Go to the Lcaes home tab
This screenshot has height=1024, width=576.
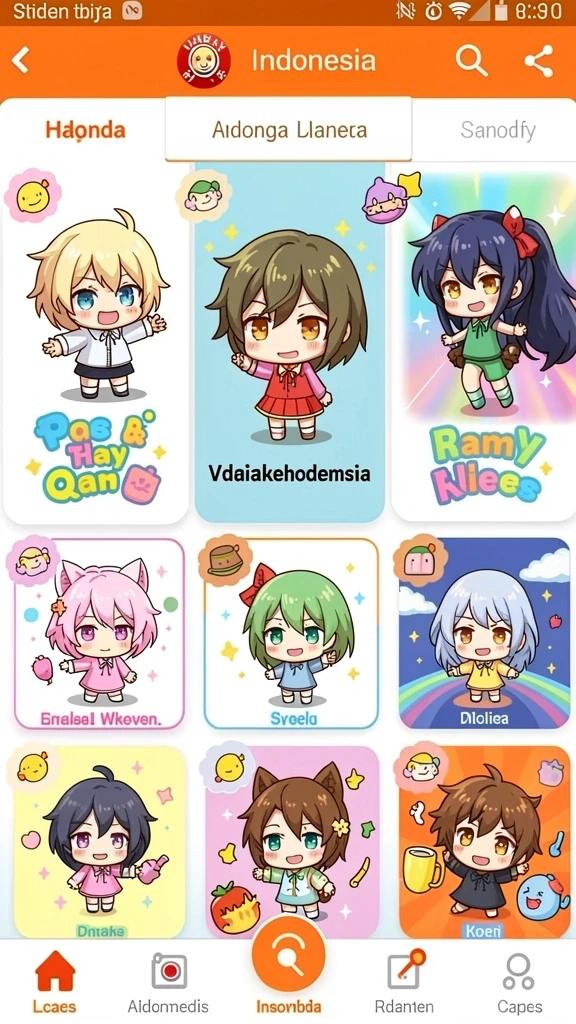pyautogui.click(x=55, y=981)
